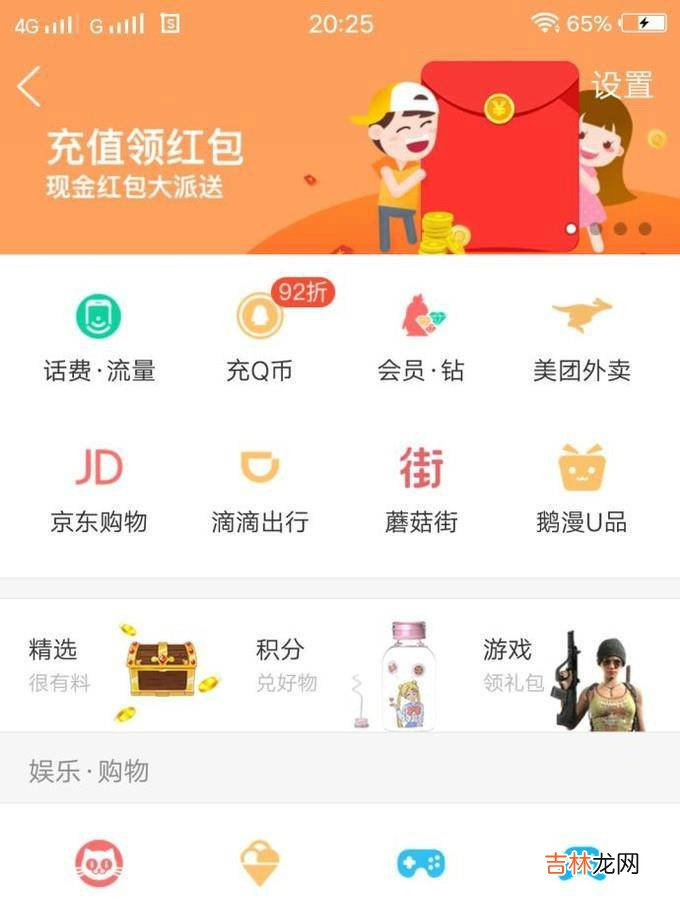
Task: Tap the ice cream icon under 娱乐·购物
Action: click(260, 863)
